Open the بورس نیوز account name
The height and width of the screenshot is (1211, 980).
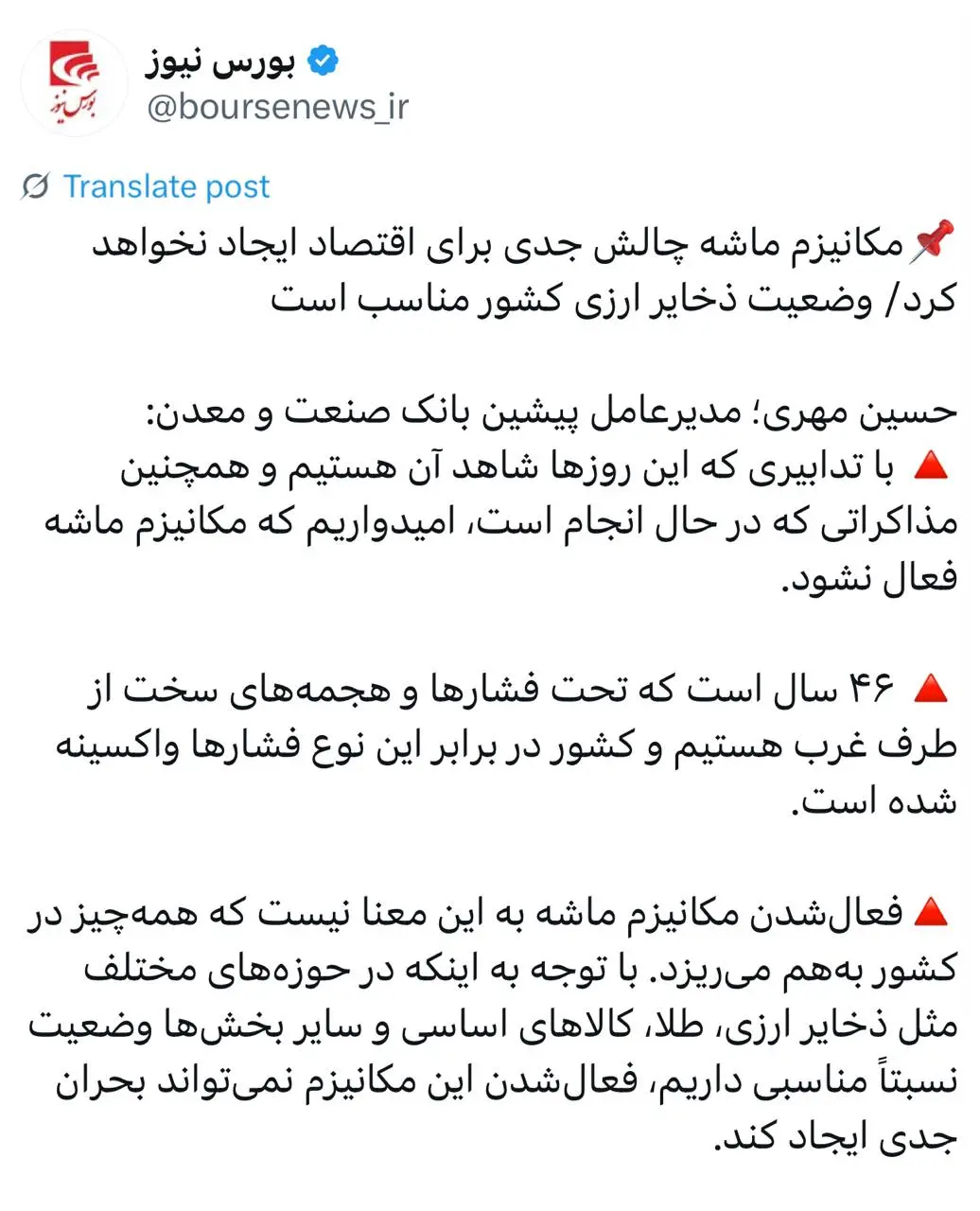coord(220,62)
